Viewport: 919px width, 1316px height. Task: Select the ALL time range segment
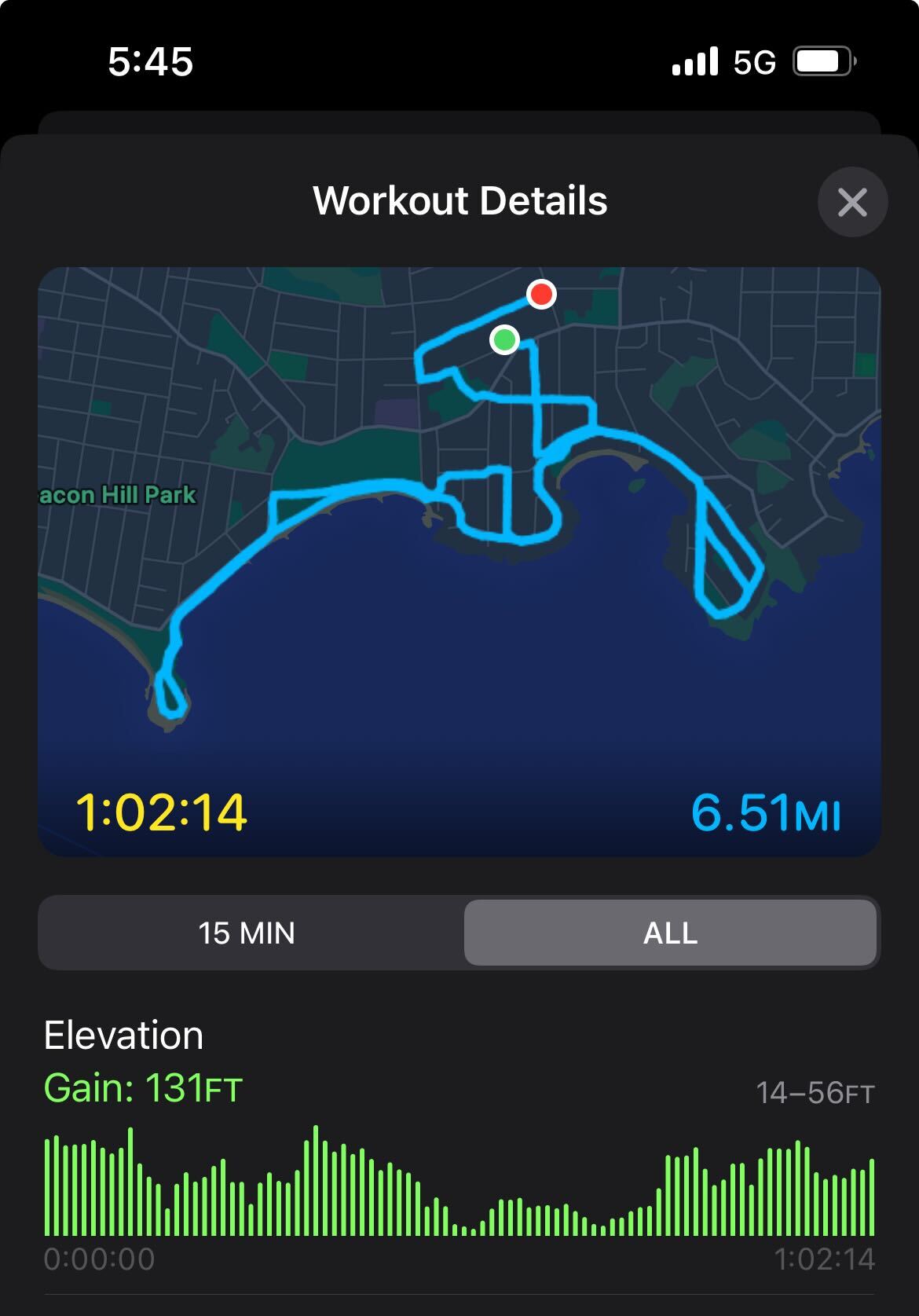pos(670,933)
